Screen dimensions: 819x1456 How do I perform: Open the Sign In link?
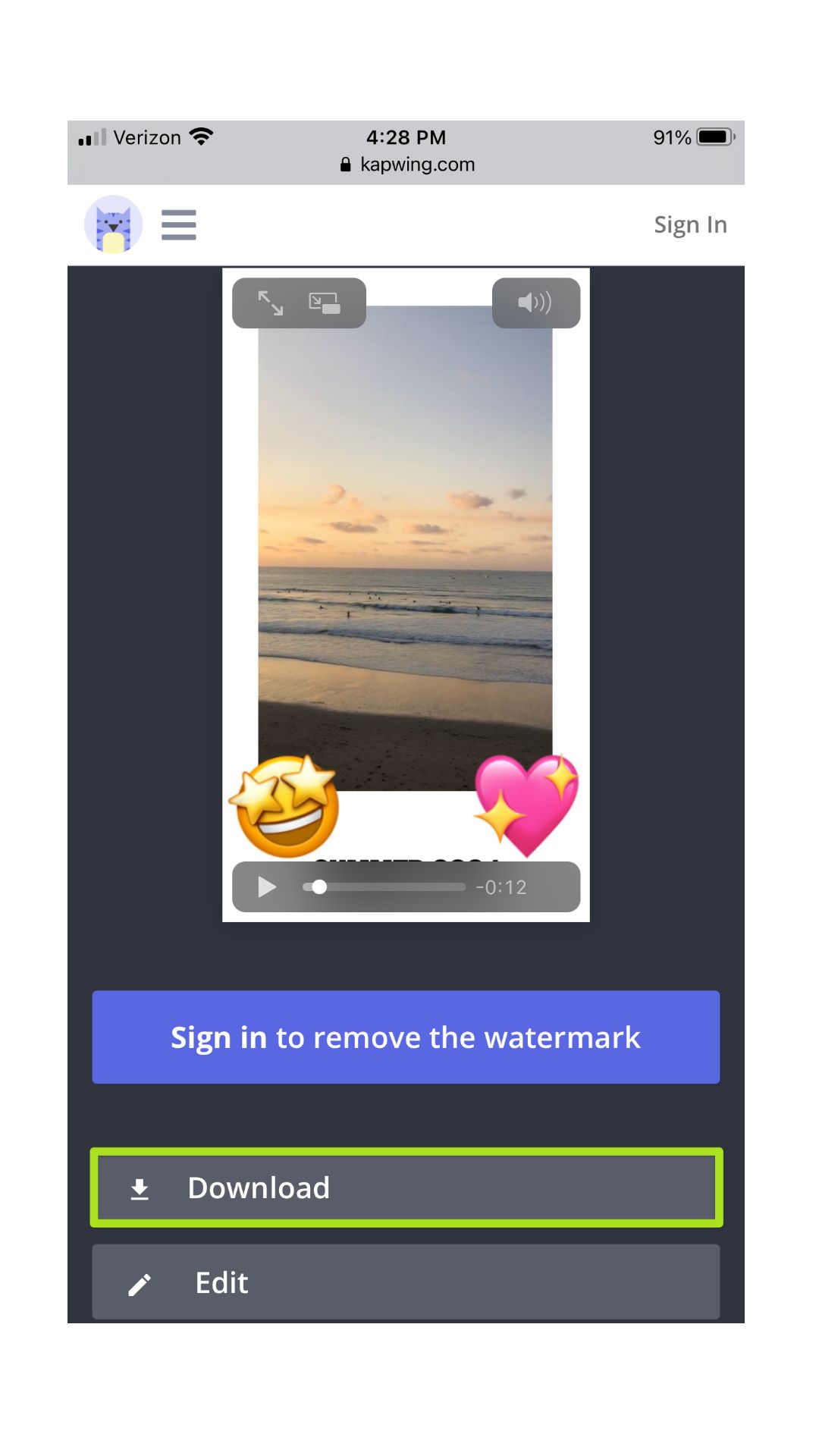click(690, 225)
